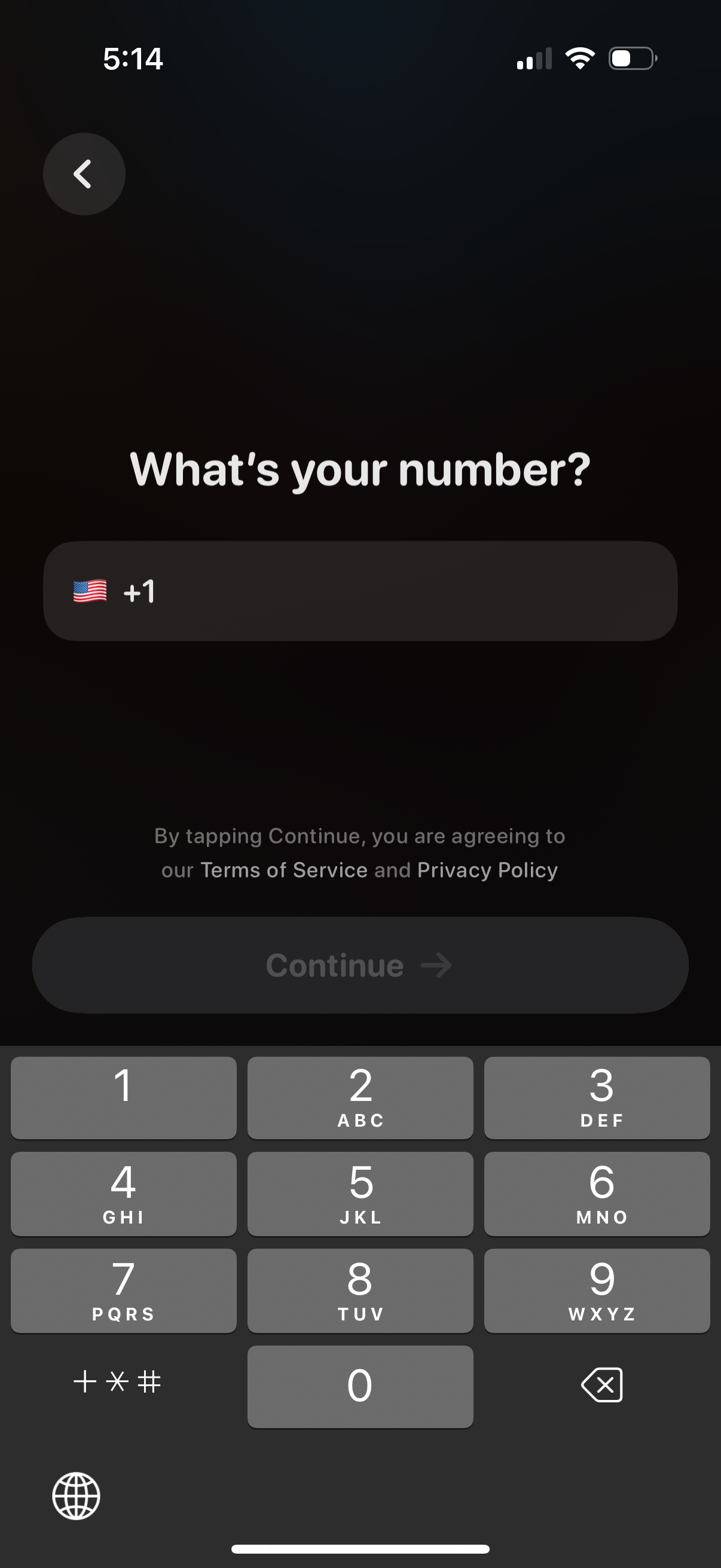Focus the phone number input field
The width and height of the screenshot is (721, 1568).
(x=414, y=591)
